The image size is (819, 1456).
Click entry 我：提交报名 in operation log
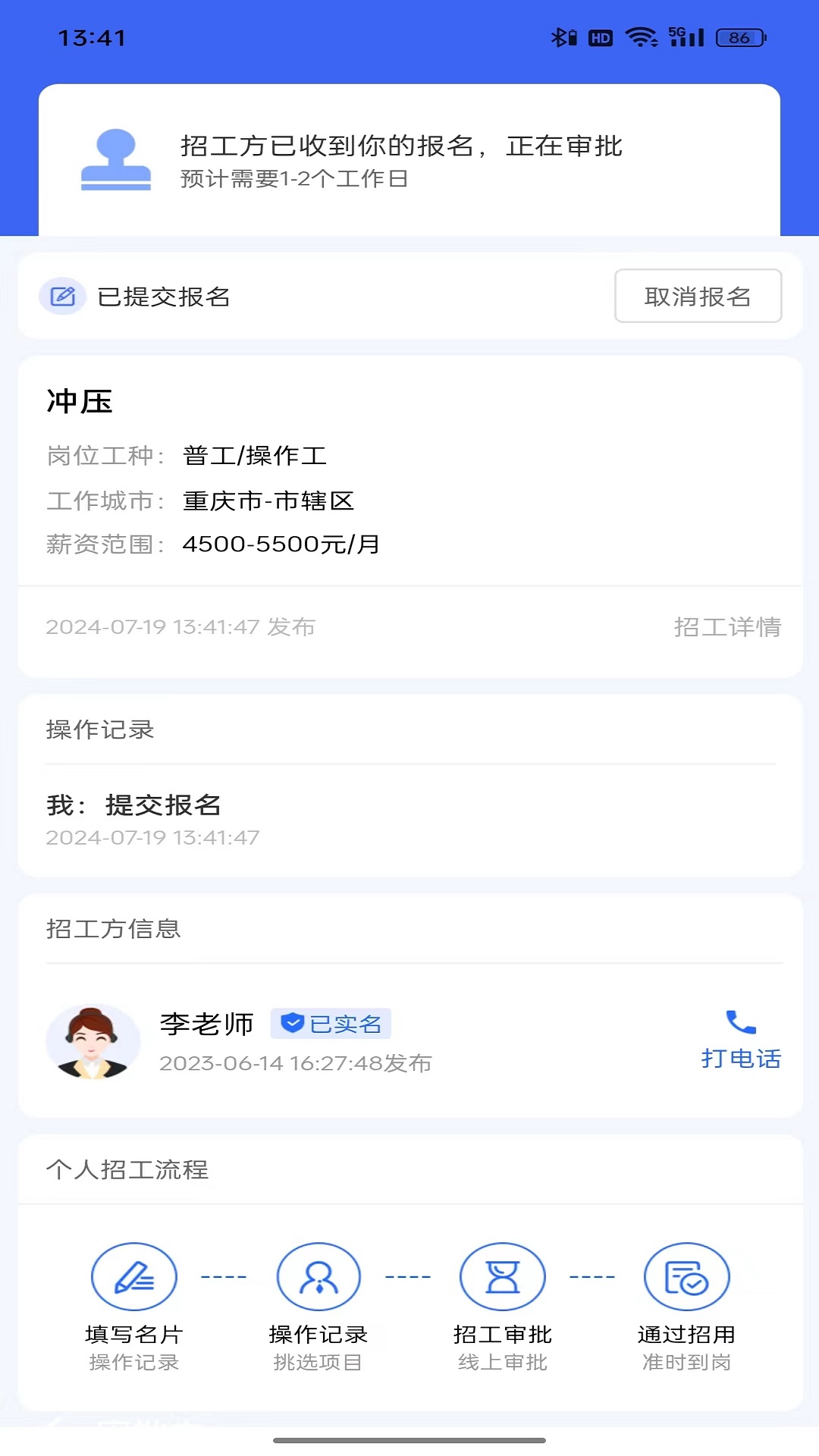[134, 806]
